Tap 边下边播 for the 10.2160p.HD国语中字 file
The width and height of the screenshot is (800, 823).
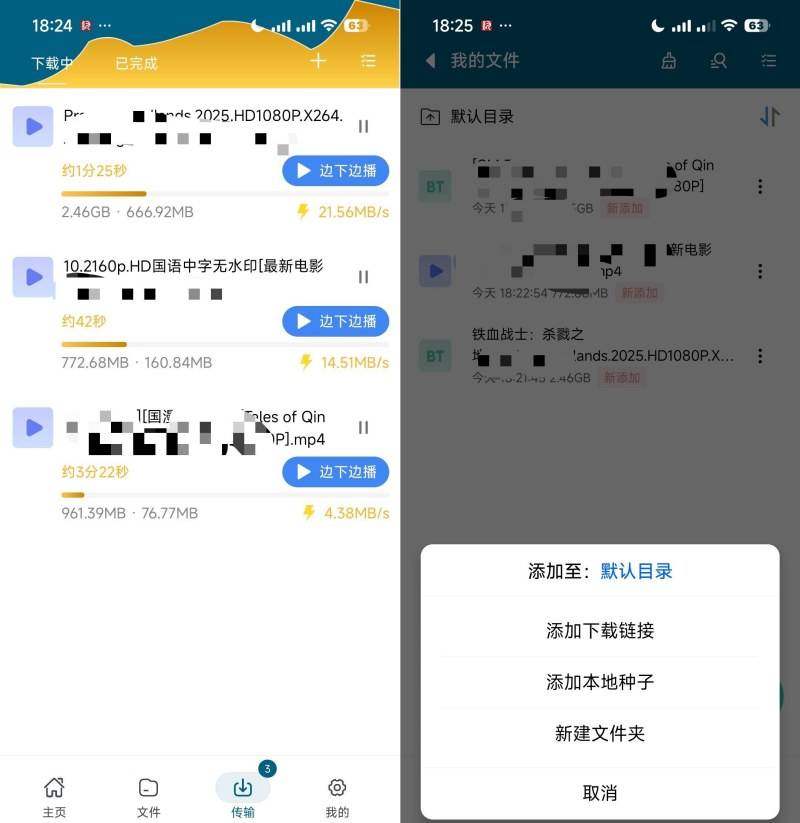click(x=336, y=321)
